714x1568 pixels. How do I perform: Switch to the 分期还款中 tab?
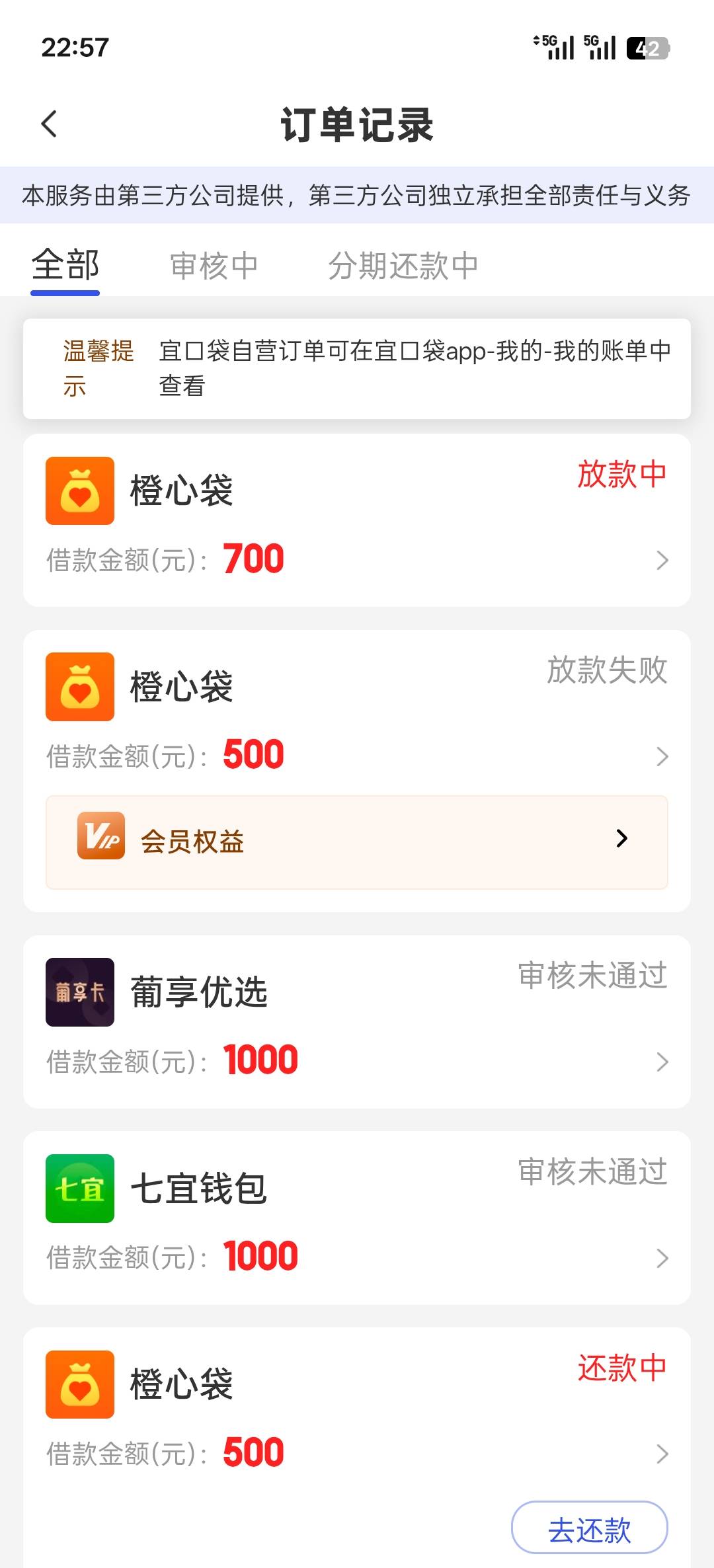coord(403,266)
